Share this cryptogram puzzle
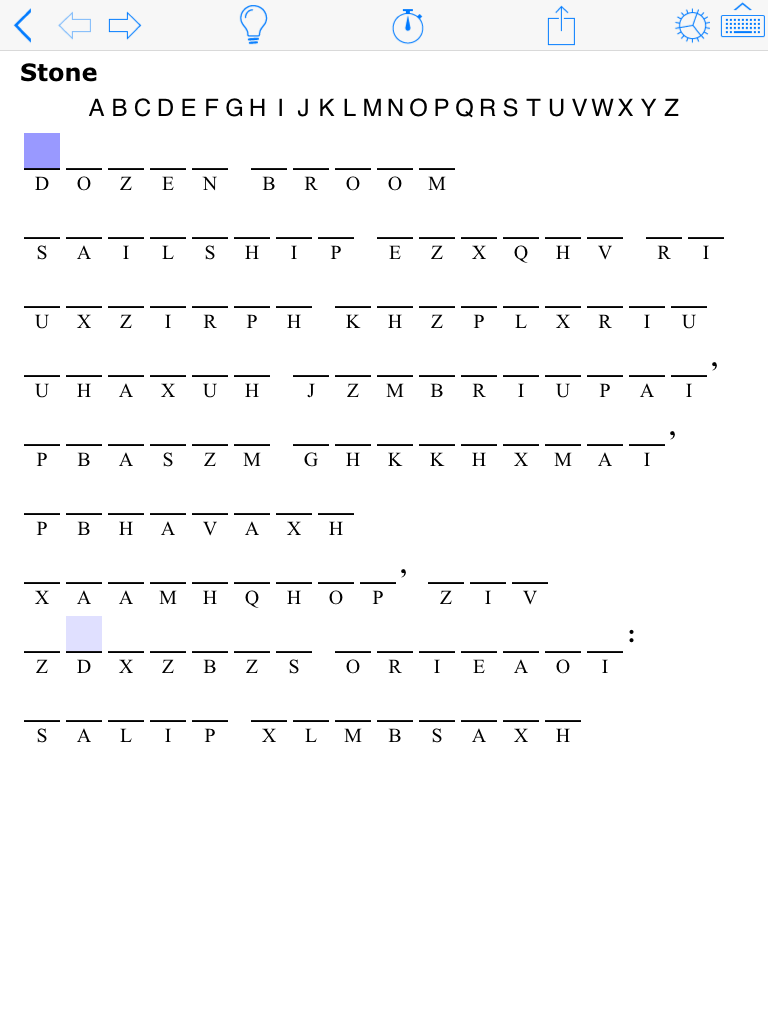The image size is (768, 1024). 561,26
